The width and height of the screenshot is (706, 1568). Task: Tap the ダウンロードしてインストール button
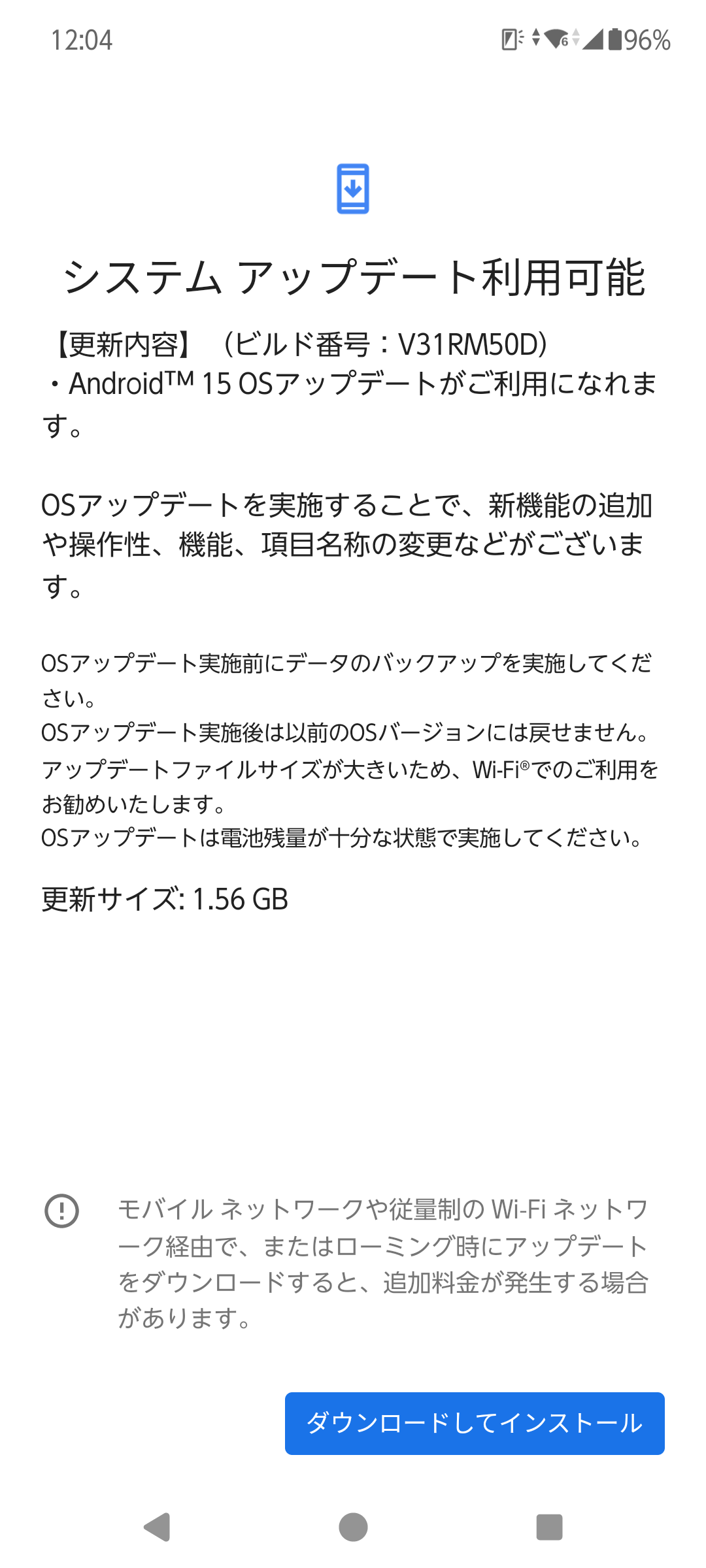coord(475,1423)
